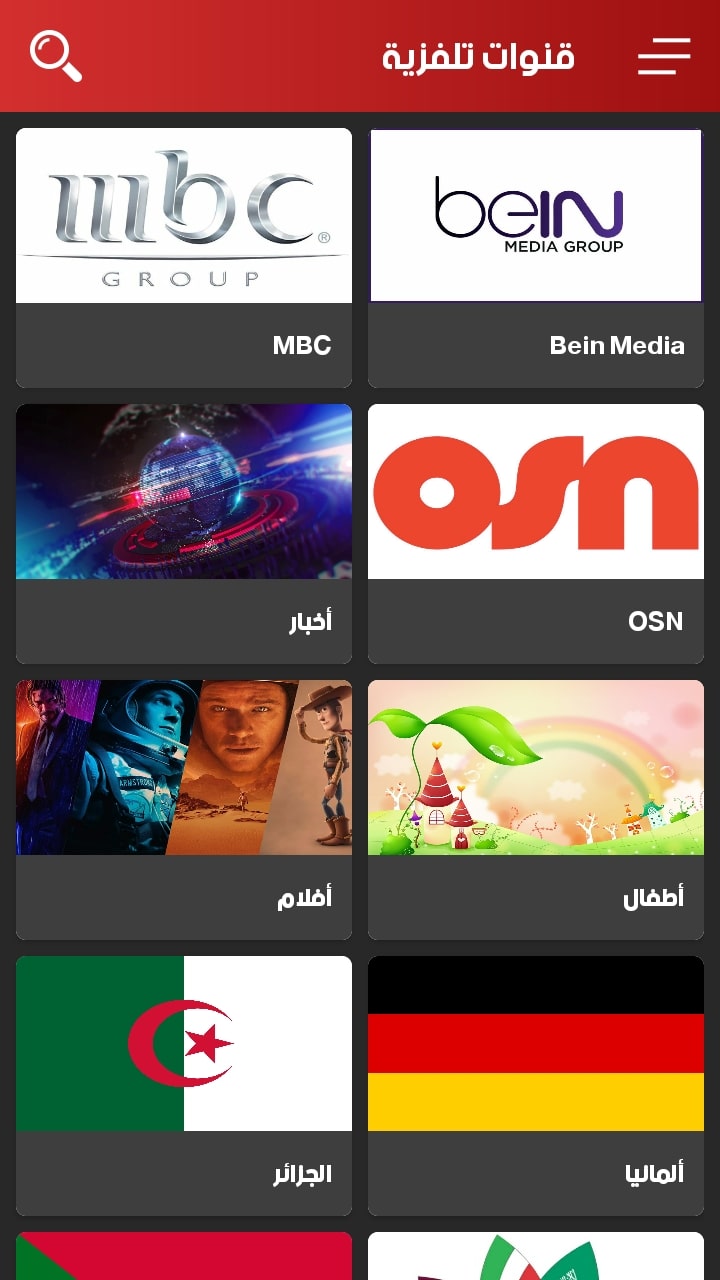Choose the OSN channels card

pyautogui.click(x=536, y=533)
